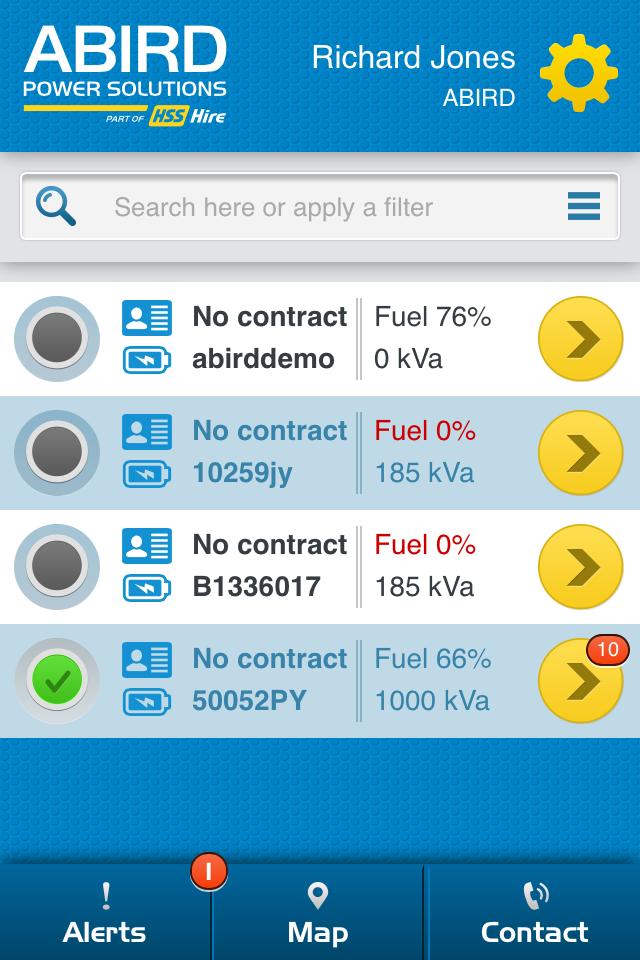Open details arrow for 10259jy
Image resolution: width=640 pixels, height=960 pixels.
pos(580,453)
